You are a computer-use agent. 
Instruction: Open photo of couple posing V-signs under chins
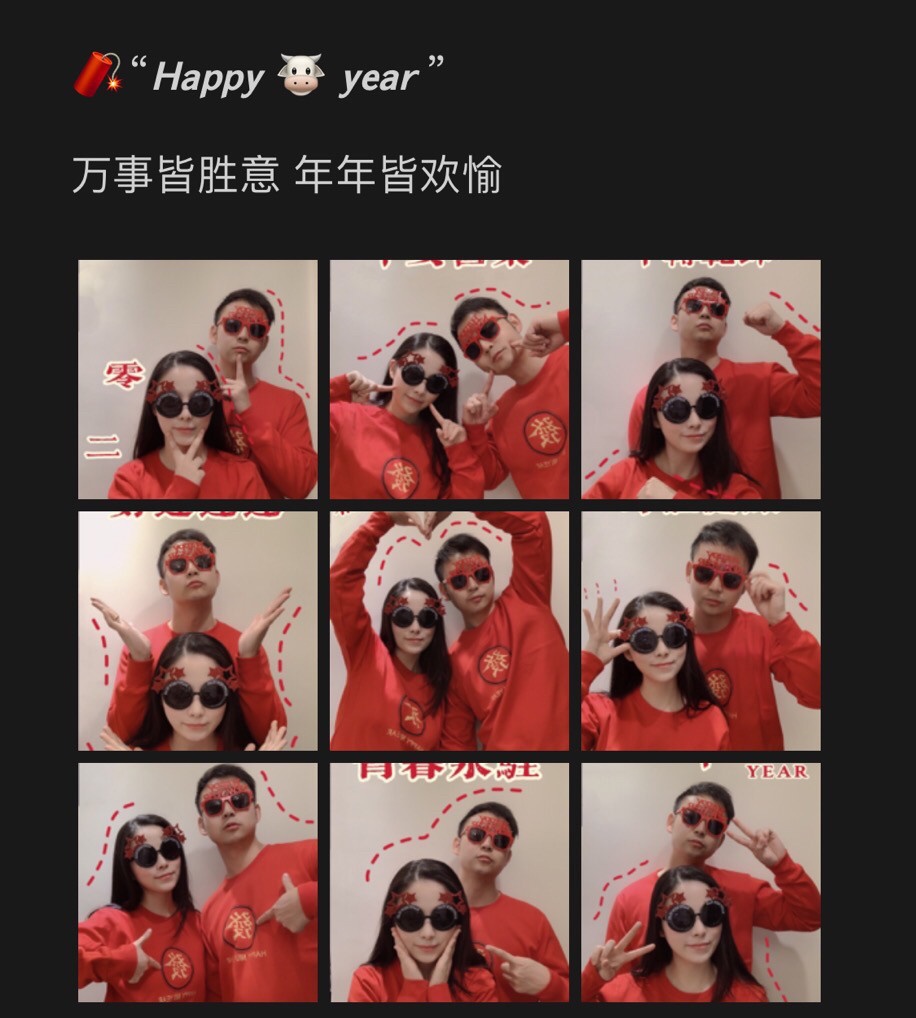[449, 380]
